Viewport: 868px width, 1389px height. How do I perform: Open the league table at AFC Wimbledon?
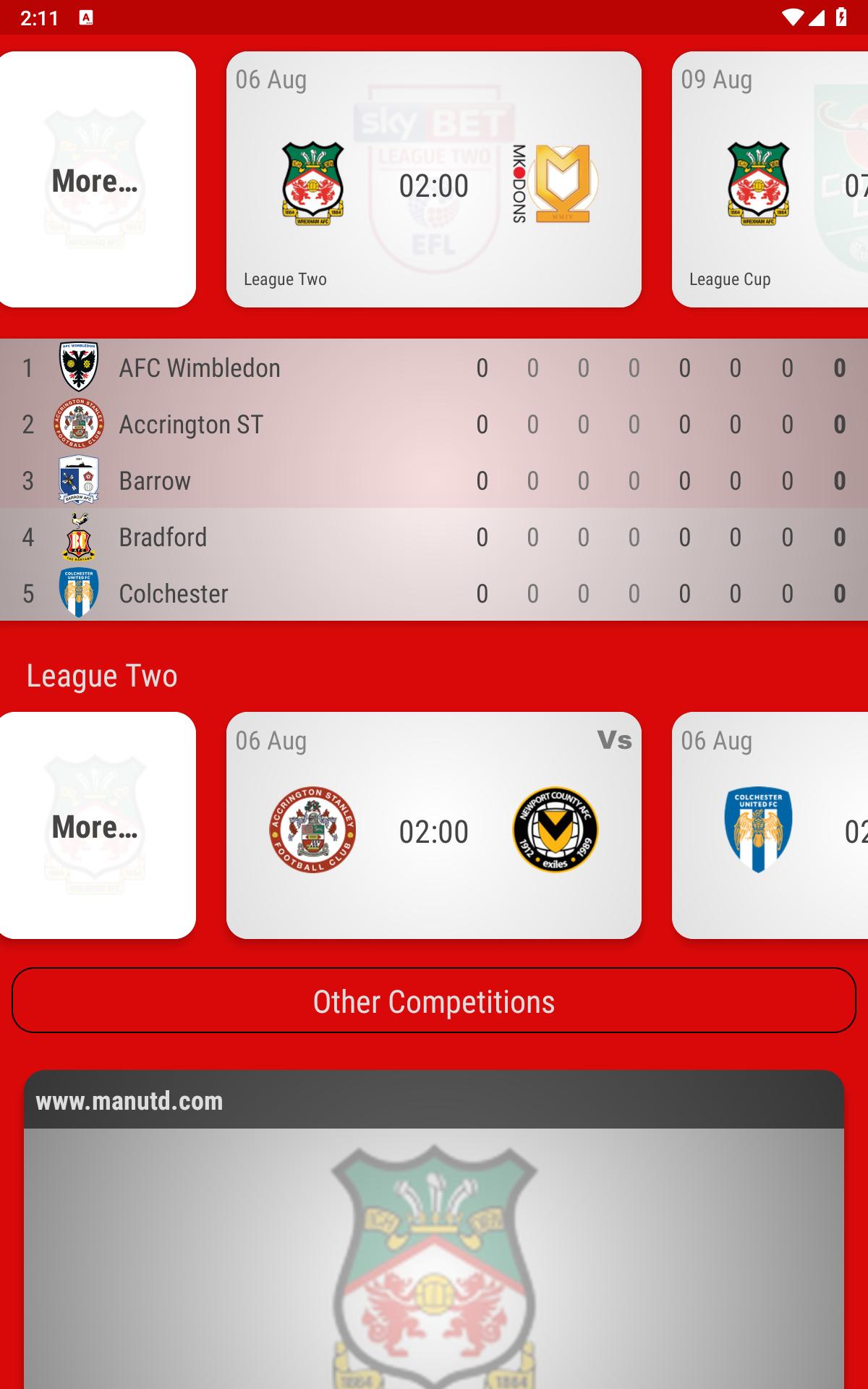coord(434,368)
